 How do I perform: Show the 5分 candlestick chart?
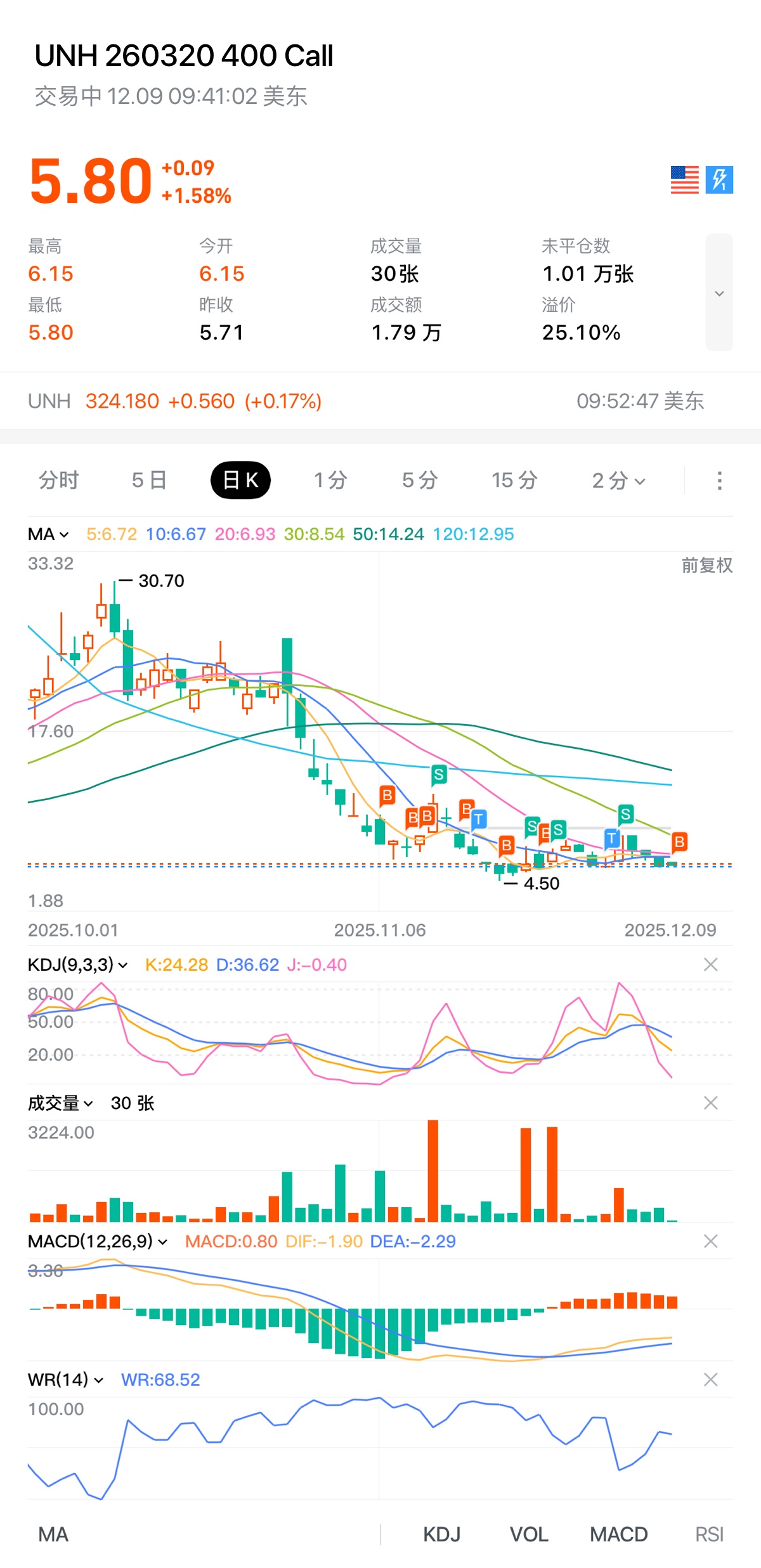pyautogui.click(x=420, y=481)
